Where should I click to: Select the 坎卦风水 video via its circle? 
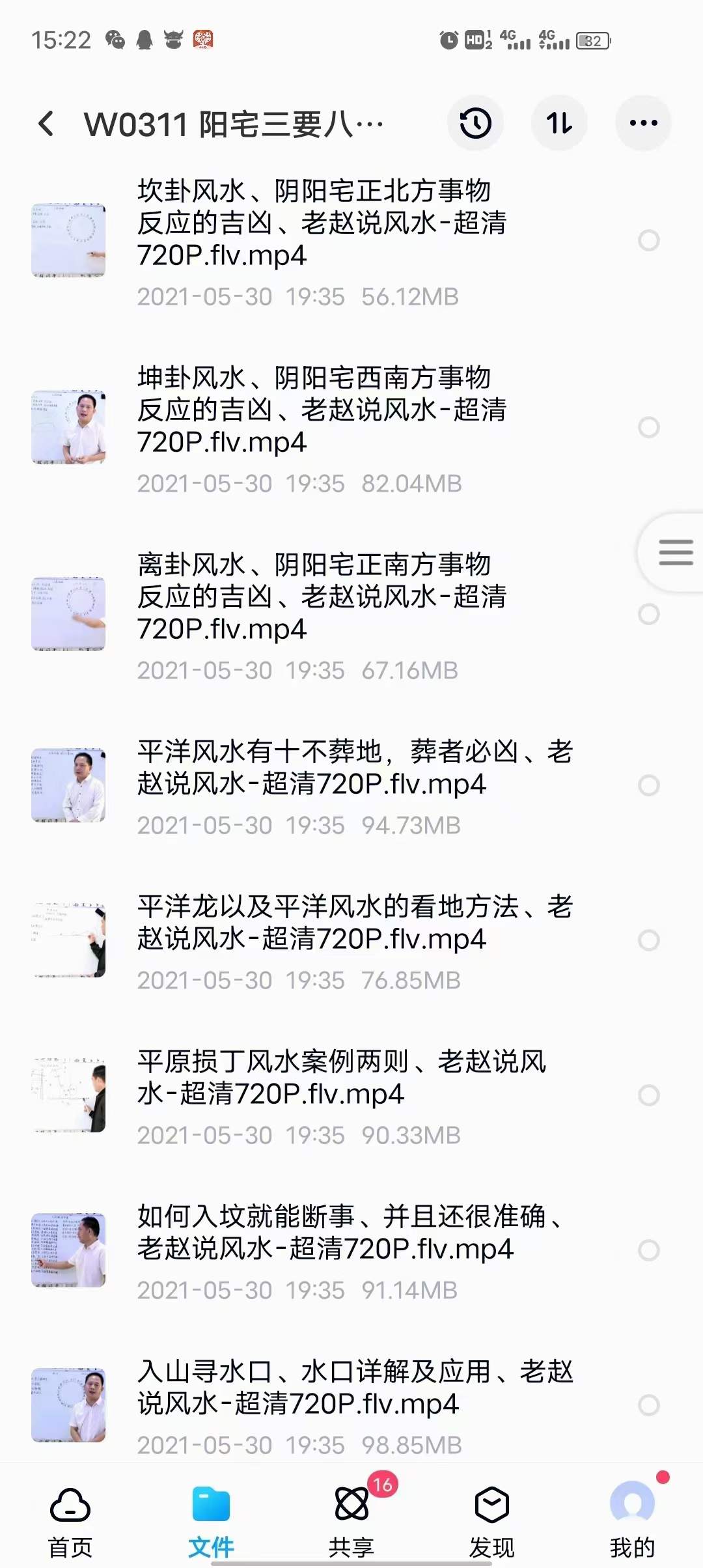point(647,241)
